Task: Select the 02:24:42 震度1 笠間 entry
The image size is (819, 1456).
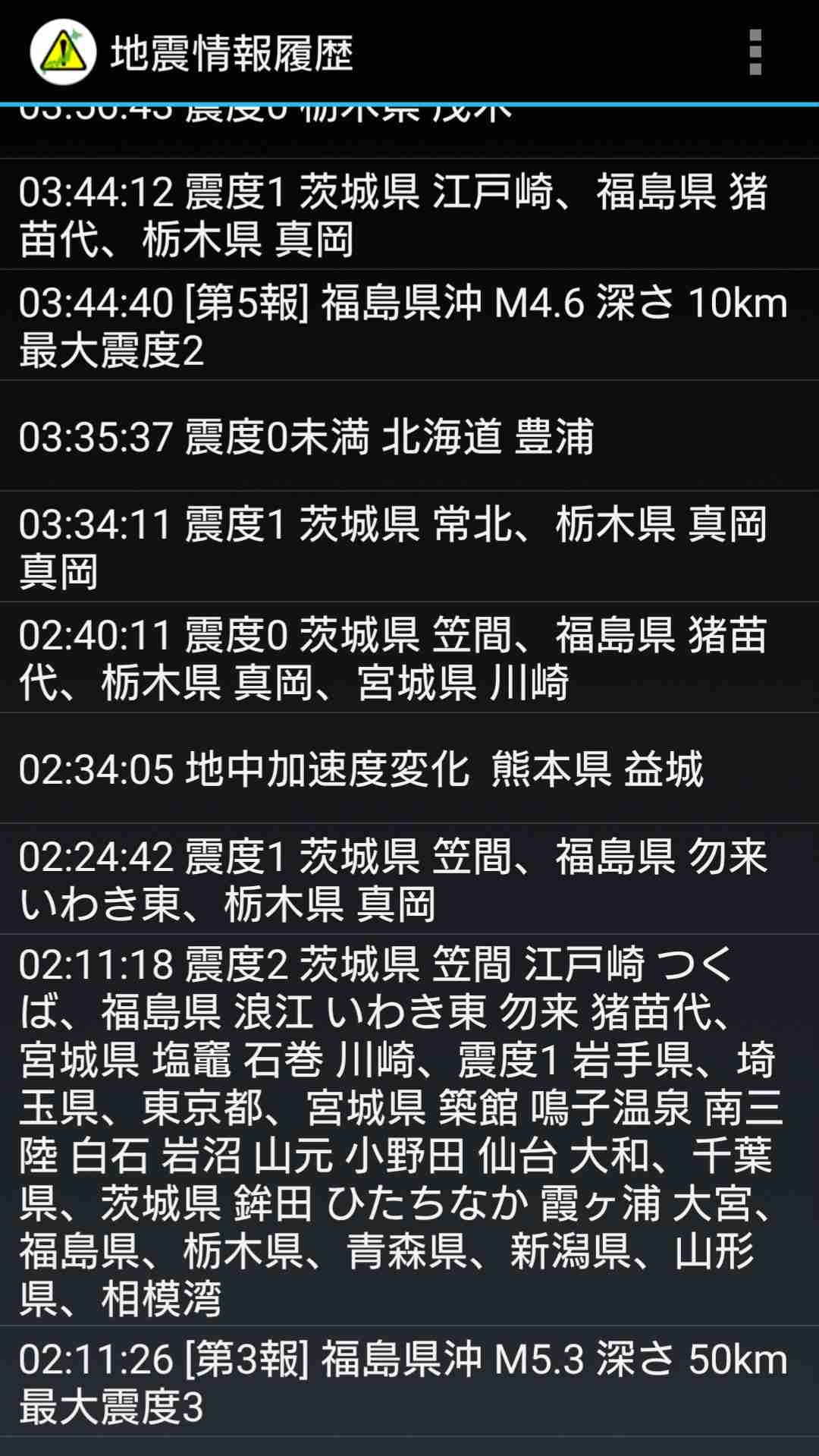Action: 409,879
